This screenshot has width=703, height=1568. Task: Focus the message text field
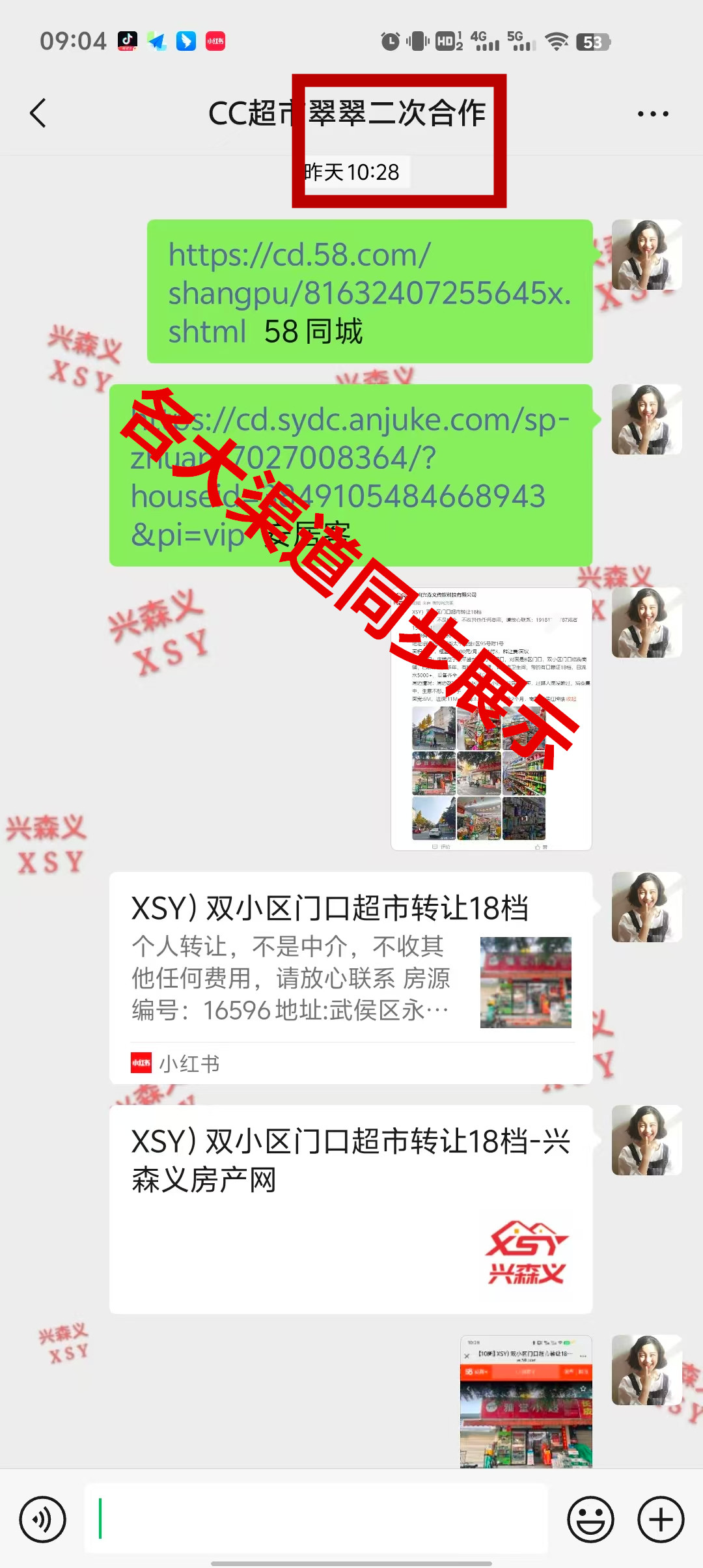pos(316,1519)
